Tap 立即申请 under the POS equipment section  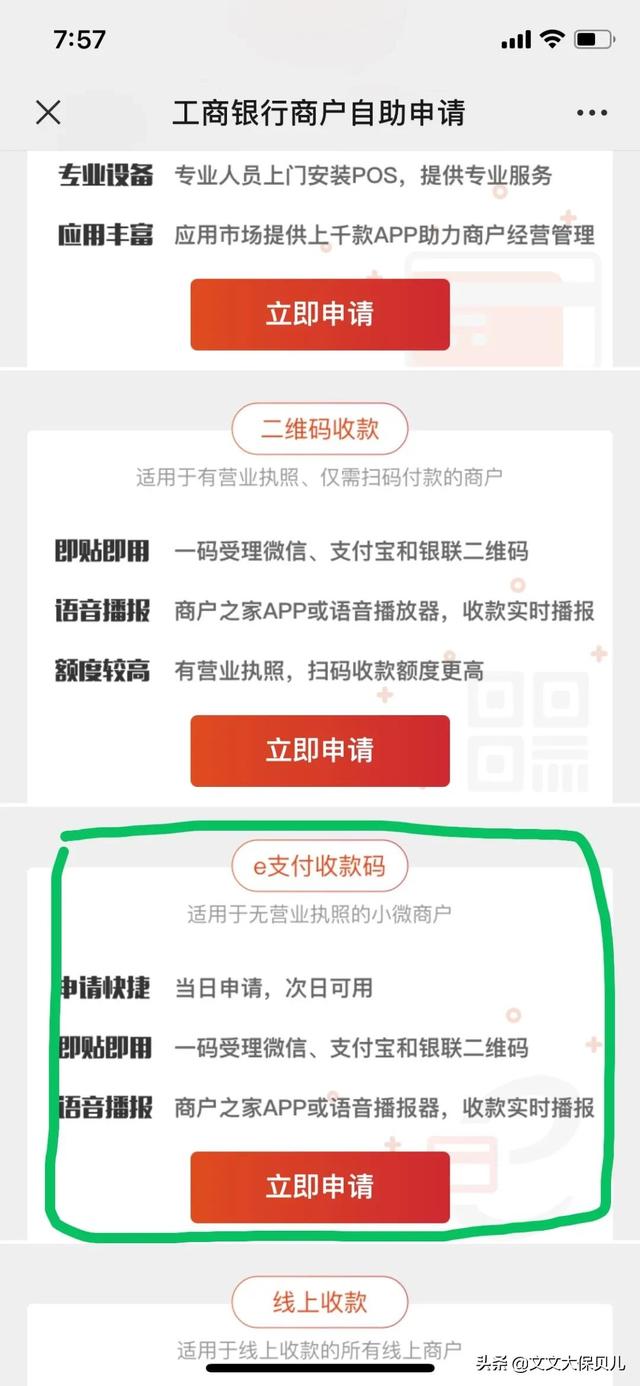[x=320, y=314]
